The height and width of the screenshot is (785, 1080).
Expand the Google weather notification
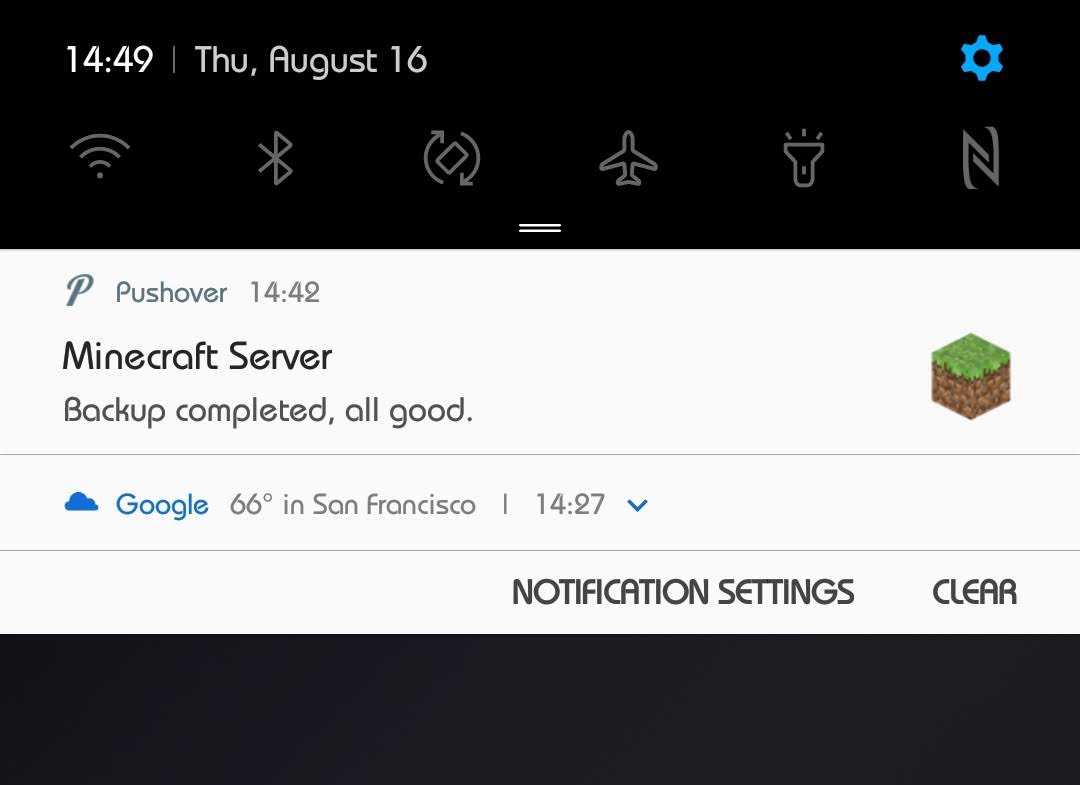tap(637, 505)
